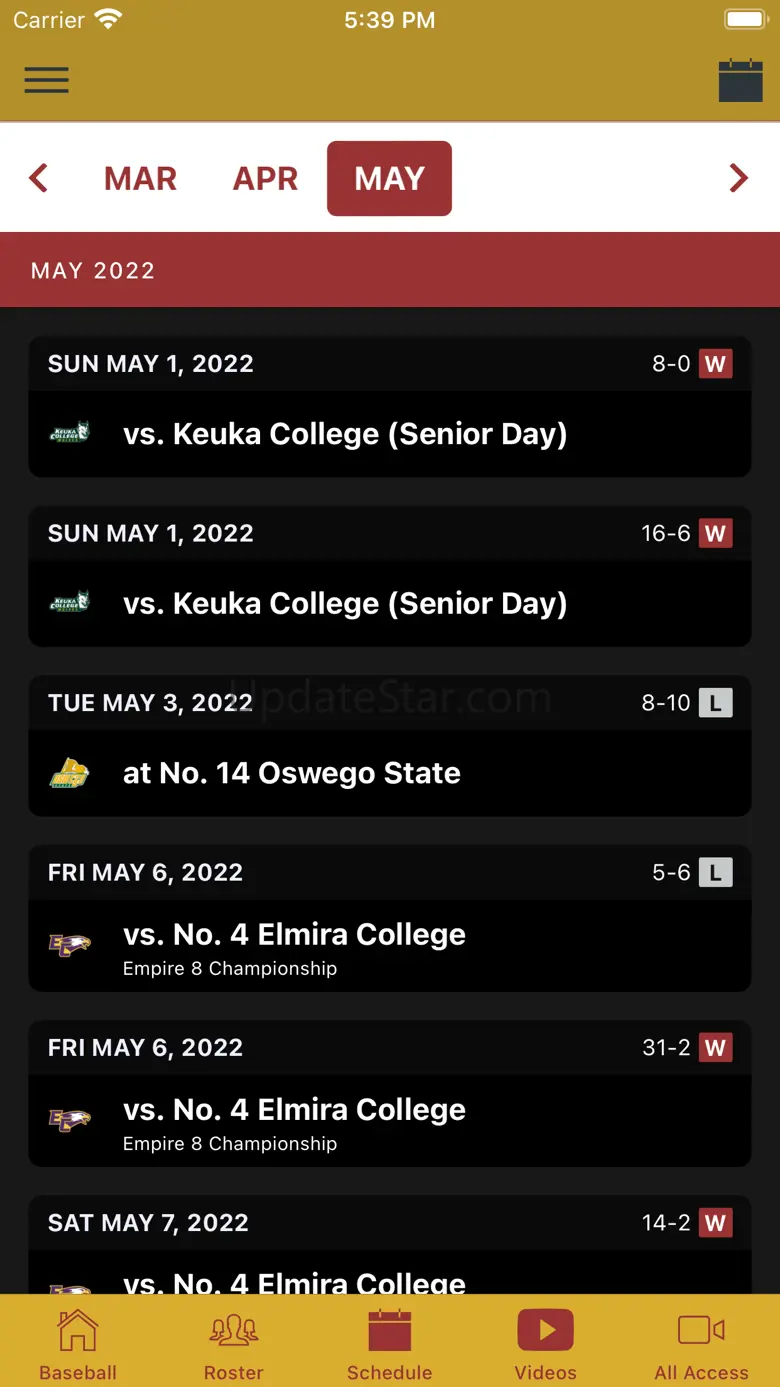Switch to the MAR month tab
Viewport: 780px width, 1387px height.
pos(140,178)
